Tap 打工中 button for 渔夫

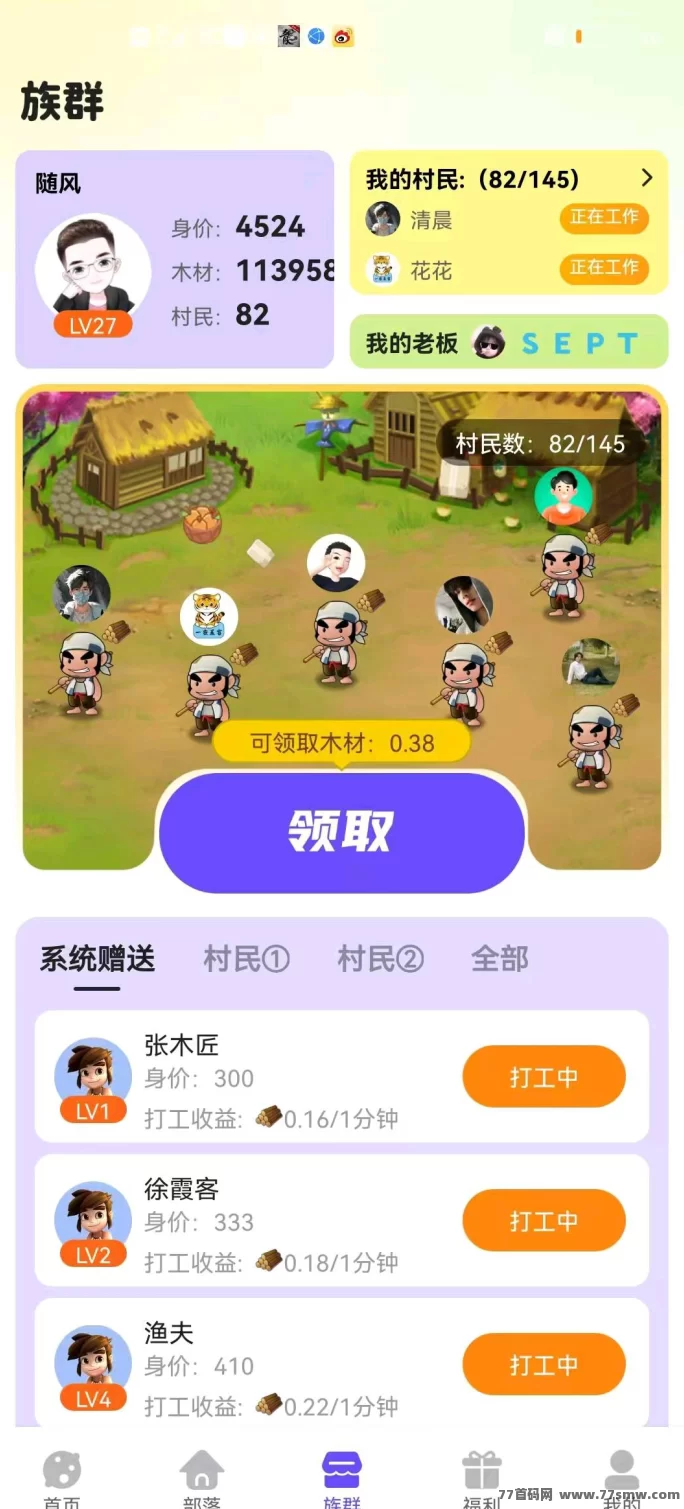tap(543, 1365)
